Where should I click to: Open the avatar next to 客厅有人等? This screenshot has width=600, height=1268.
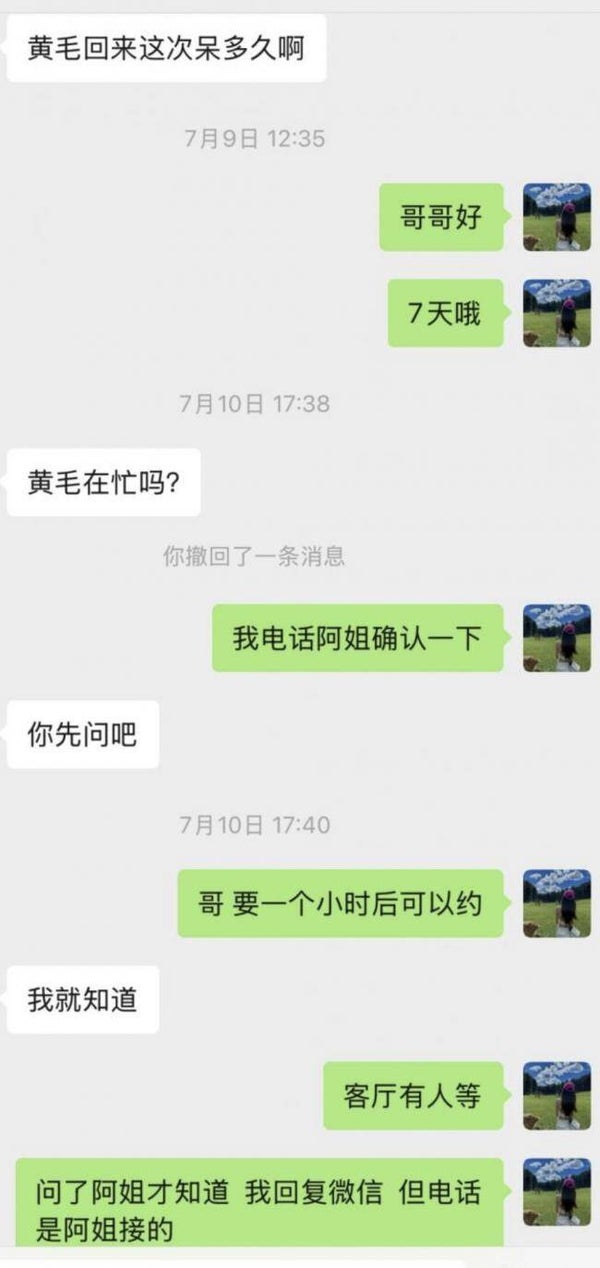point(557,1095)
